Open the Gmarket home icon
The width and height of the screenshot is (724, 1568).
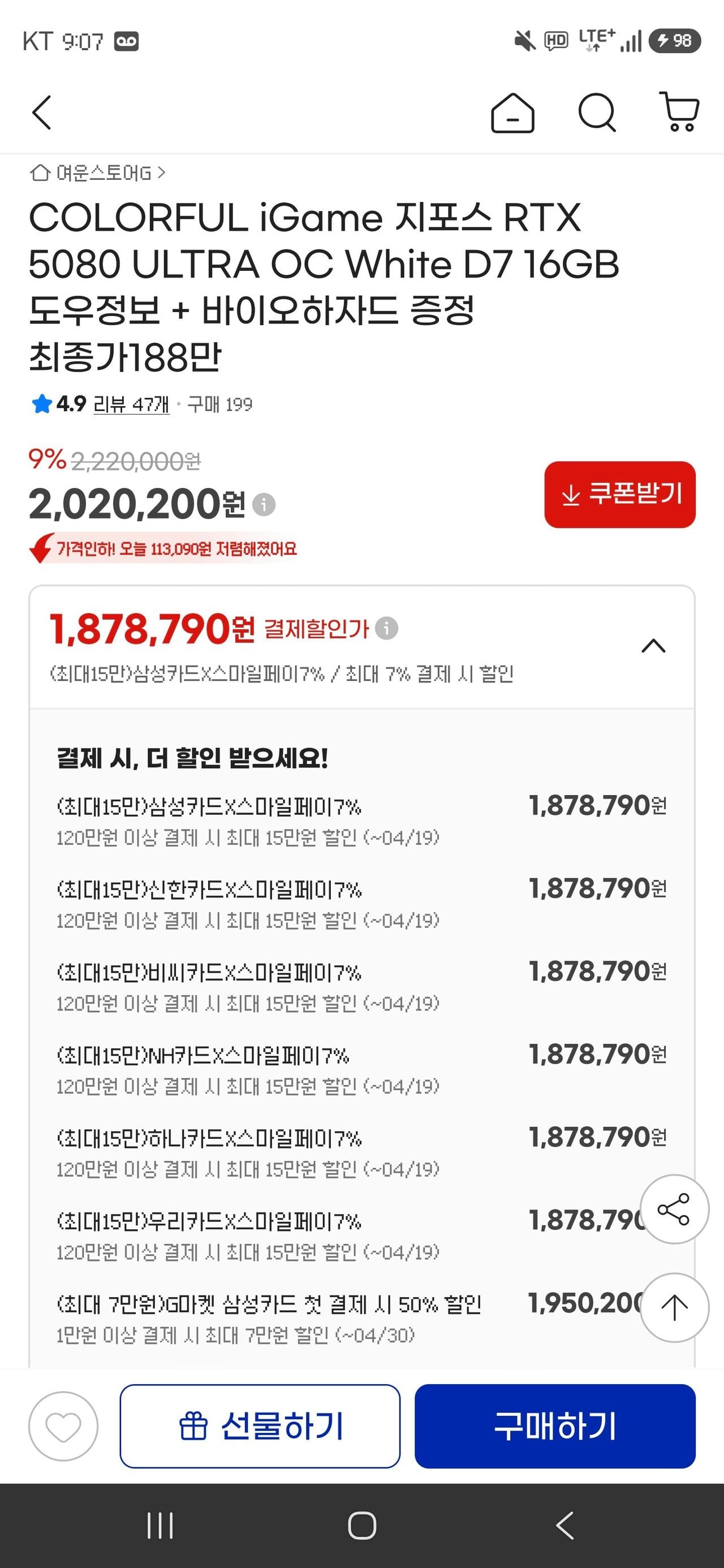tap(512, 113)
